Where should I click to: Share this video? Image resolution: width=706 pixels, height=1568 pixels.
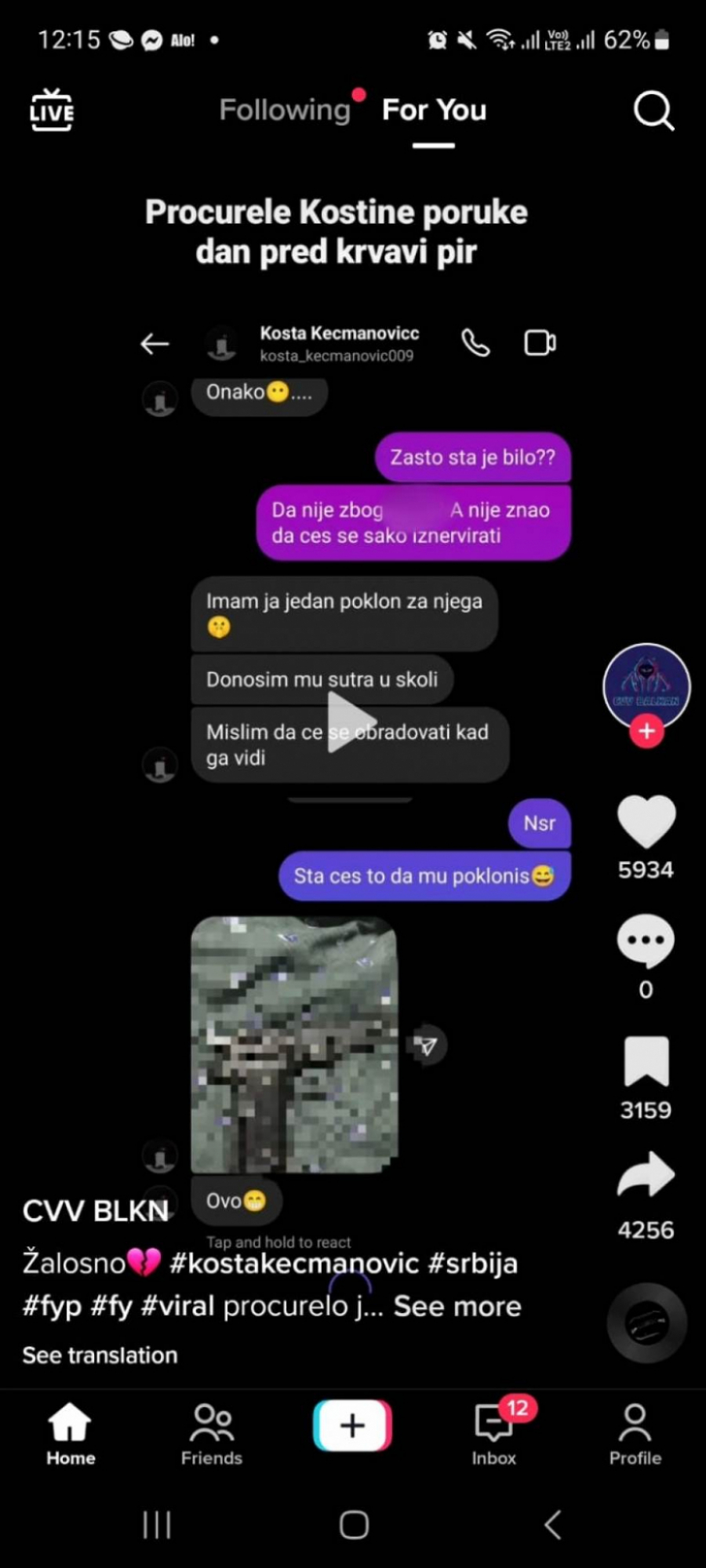click(x=646, y=1174)
